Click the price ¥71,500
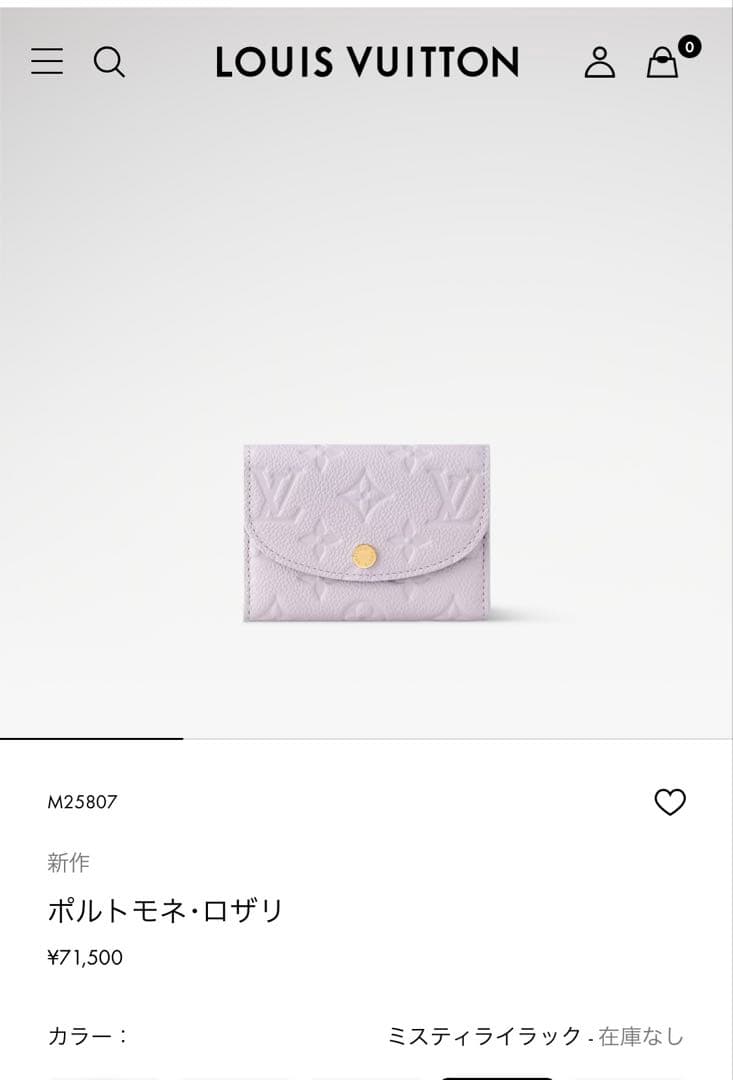 [84, 958]
